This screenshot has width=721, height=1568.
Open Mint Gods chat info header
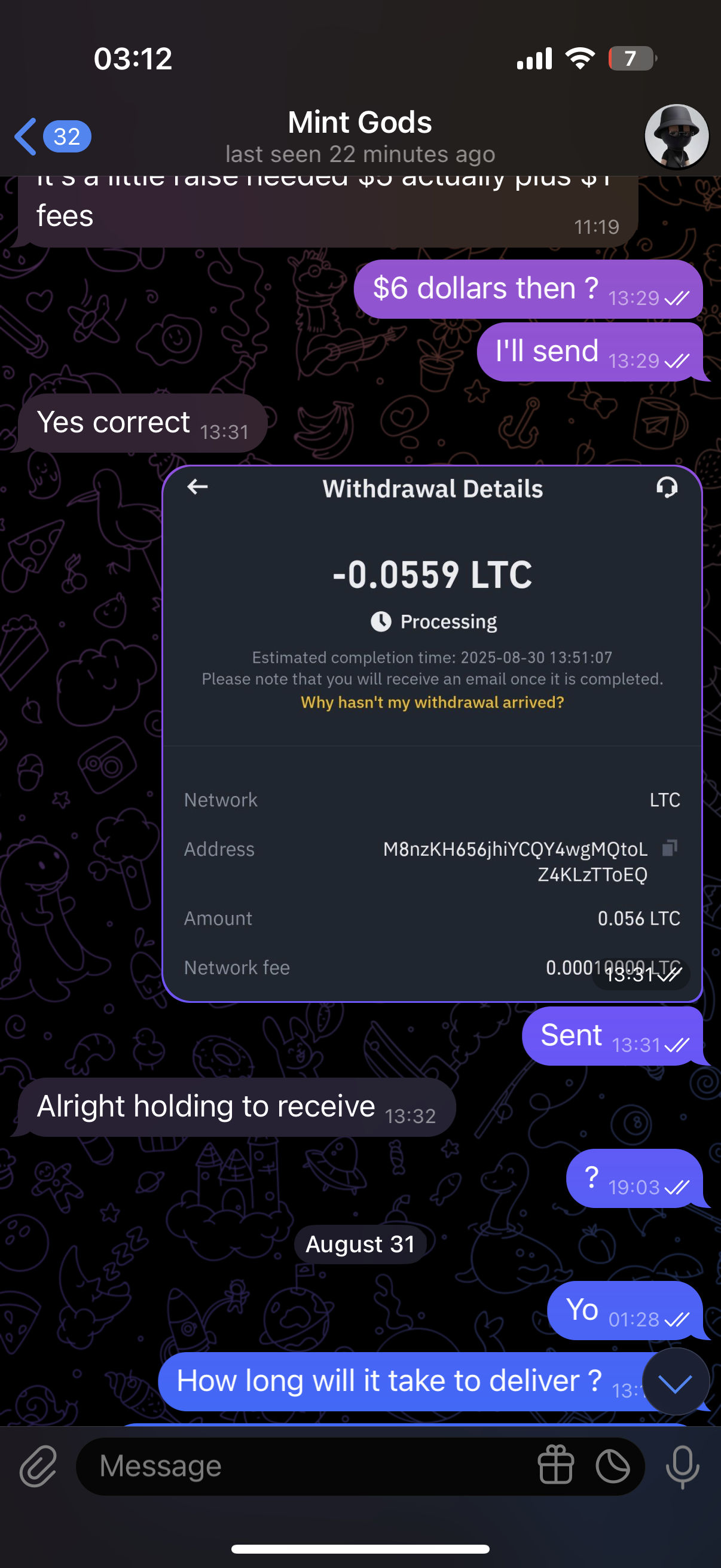(x=359, y=136)
